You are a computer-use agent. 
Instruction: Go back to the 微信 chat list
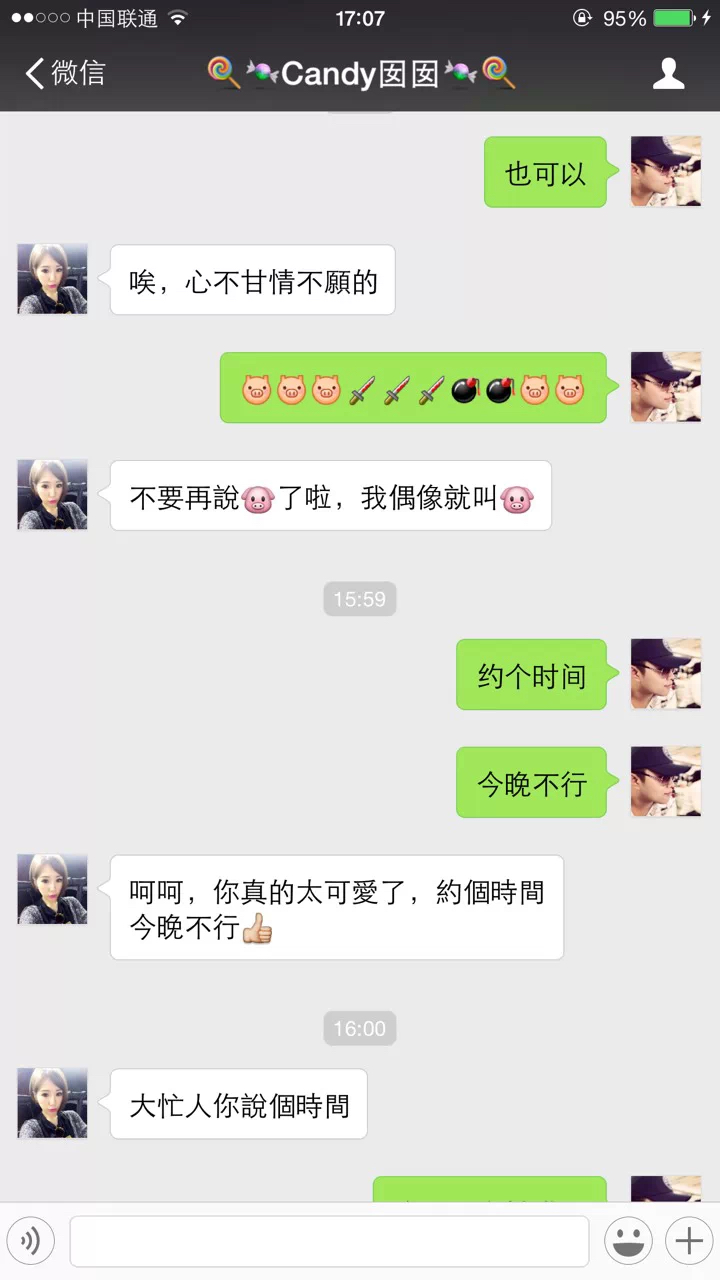[65, 73]
